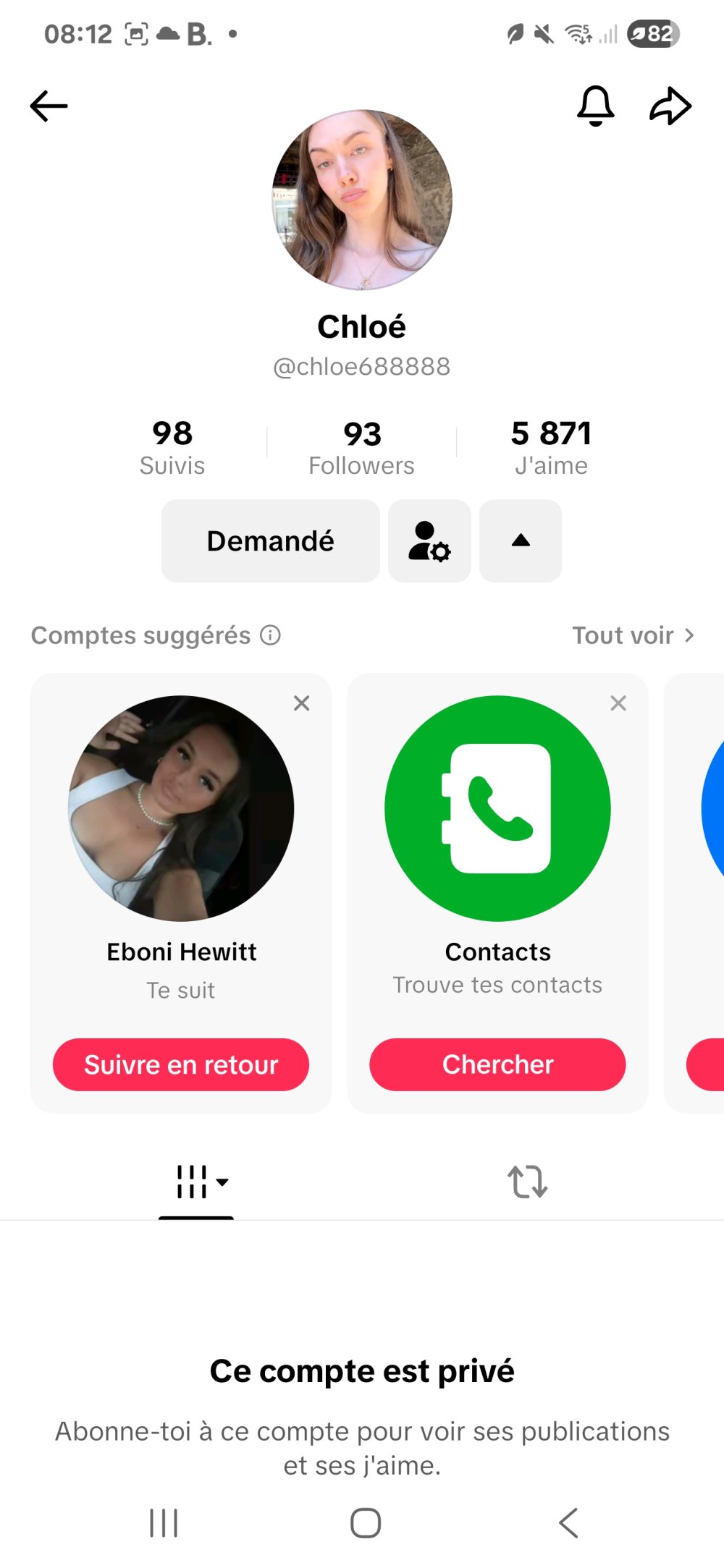Open Chloé's profile picture
The width and height of the screenshot is (724, 1568).
pyautogui.click(x=362, y=200)
